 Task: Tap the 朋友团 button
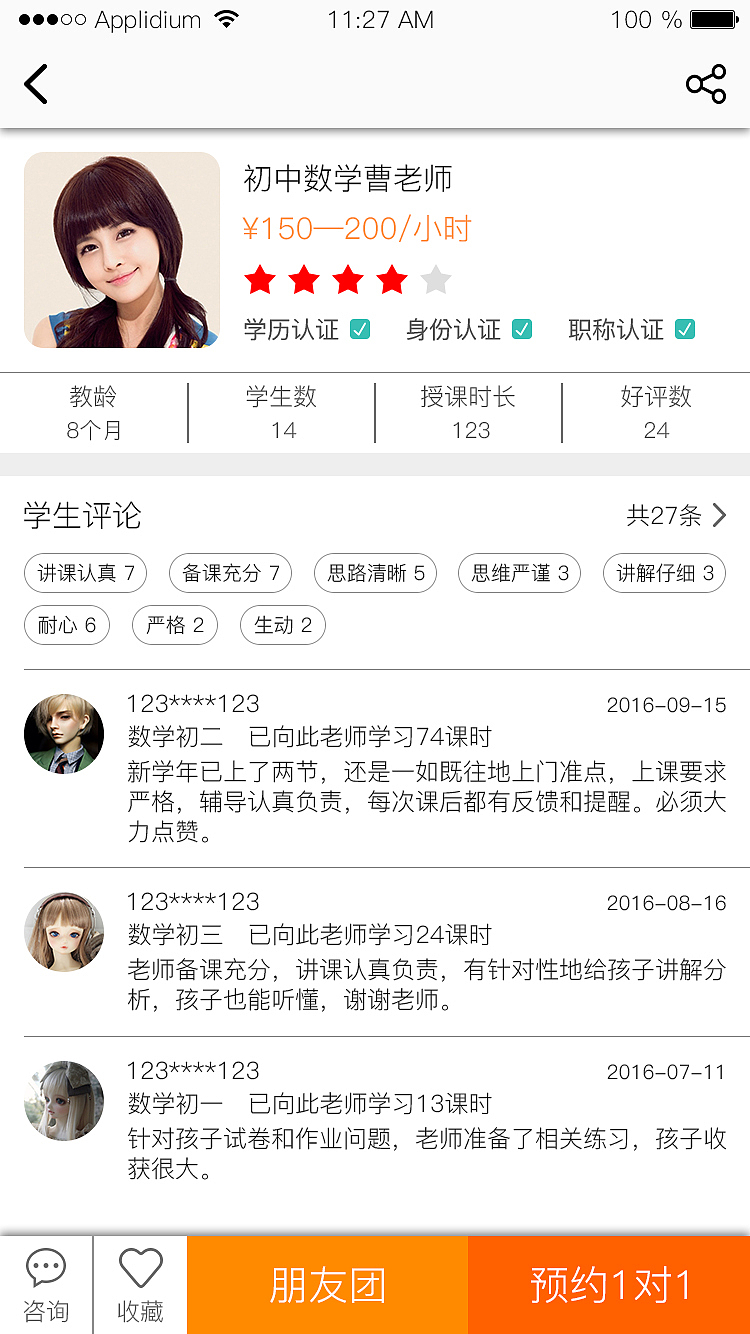pos(328,1284)
